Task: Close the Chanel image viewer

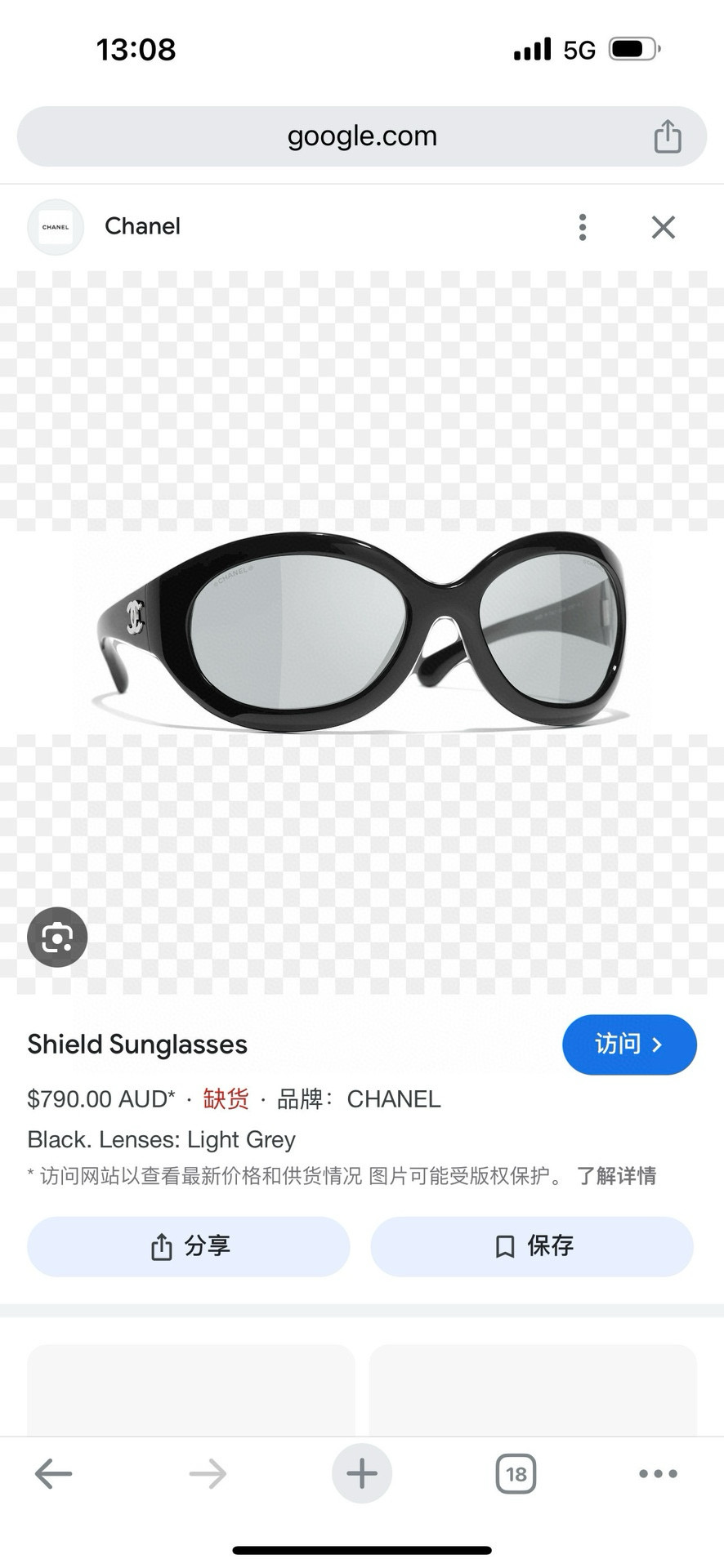Action: tap(663, 227)
